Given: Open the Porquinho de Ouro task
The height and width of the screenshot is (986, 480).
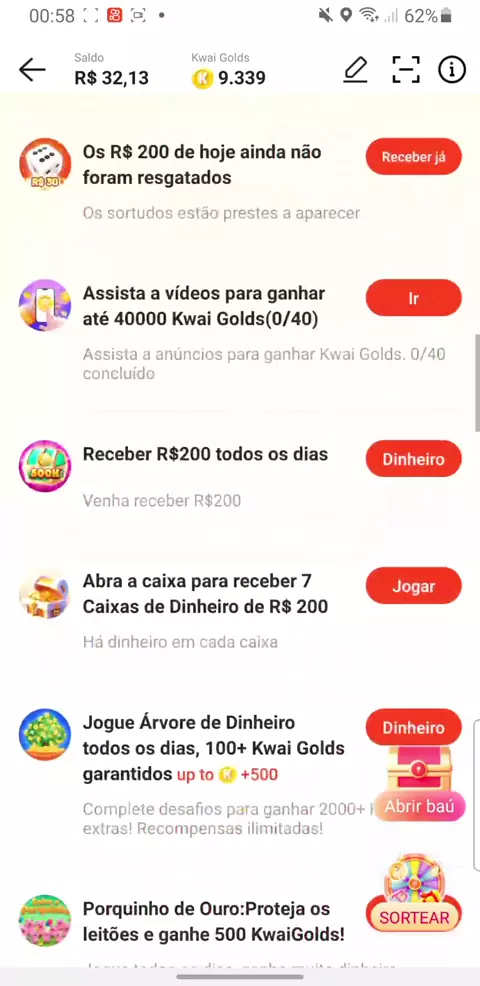Looking at the screenshot, I should tap(213, 921).
